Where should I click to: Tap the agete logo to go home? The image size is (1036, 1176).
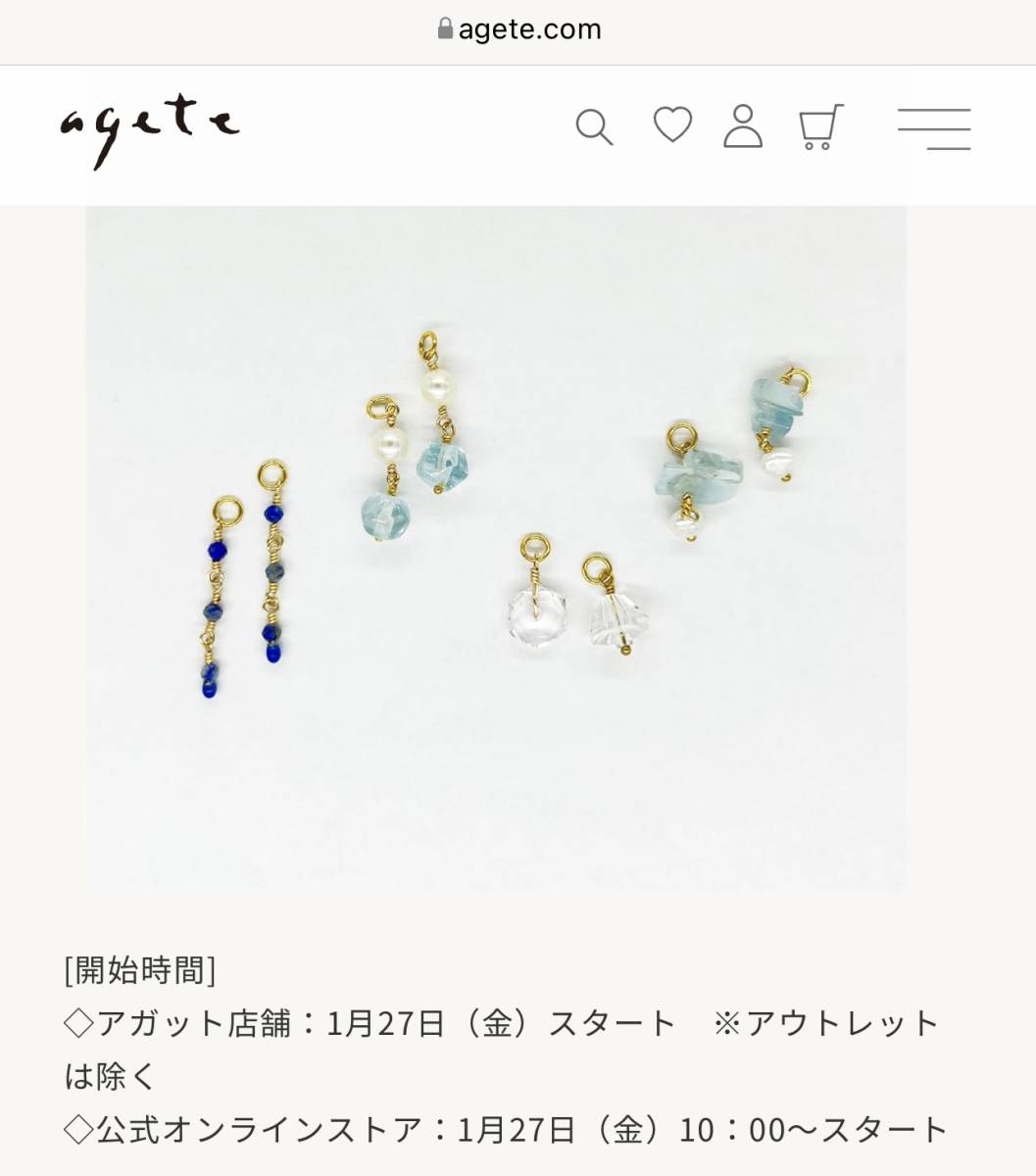pos(149,131)
